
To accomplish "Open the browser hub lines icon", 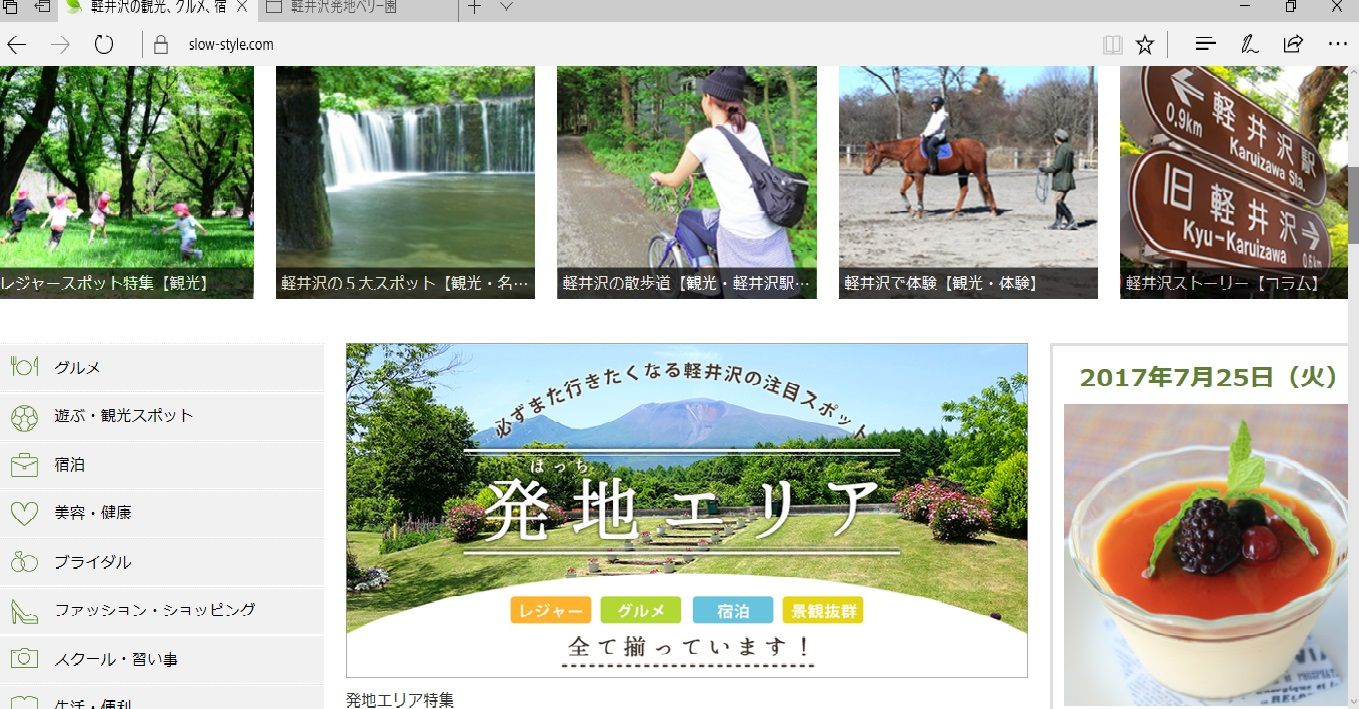I will [x=1205, y=45].
